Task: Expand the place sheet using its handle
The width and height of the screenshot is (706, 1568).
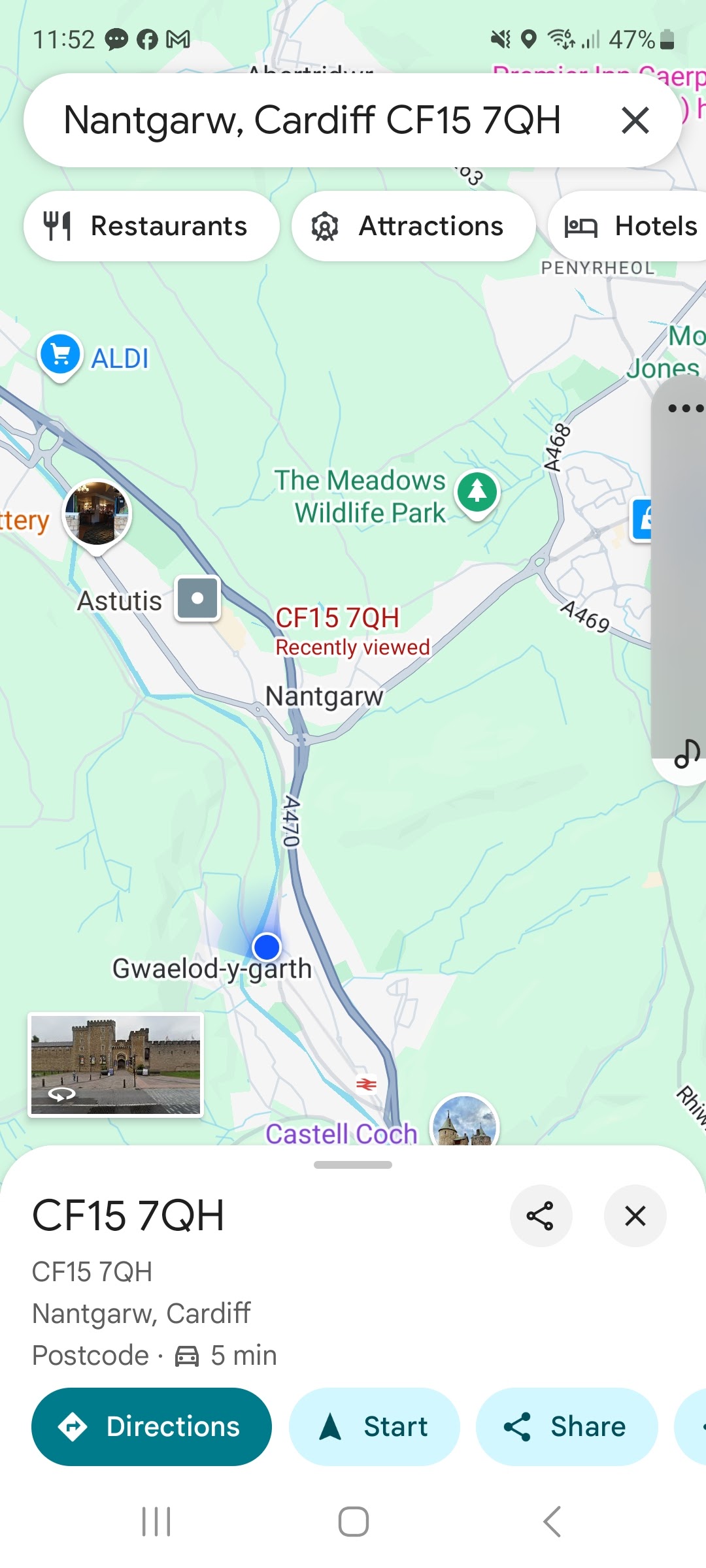Action: point(353,1165)
